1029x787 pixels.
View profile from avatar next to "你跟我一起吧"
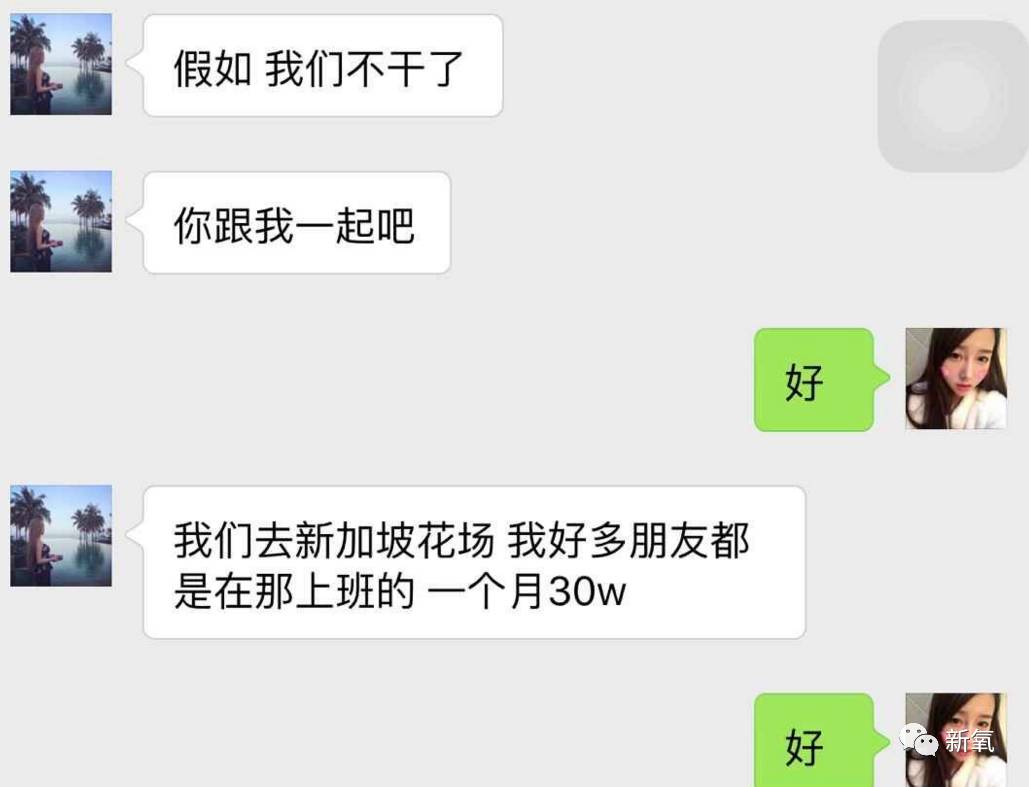point(61,221)
